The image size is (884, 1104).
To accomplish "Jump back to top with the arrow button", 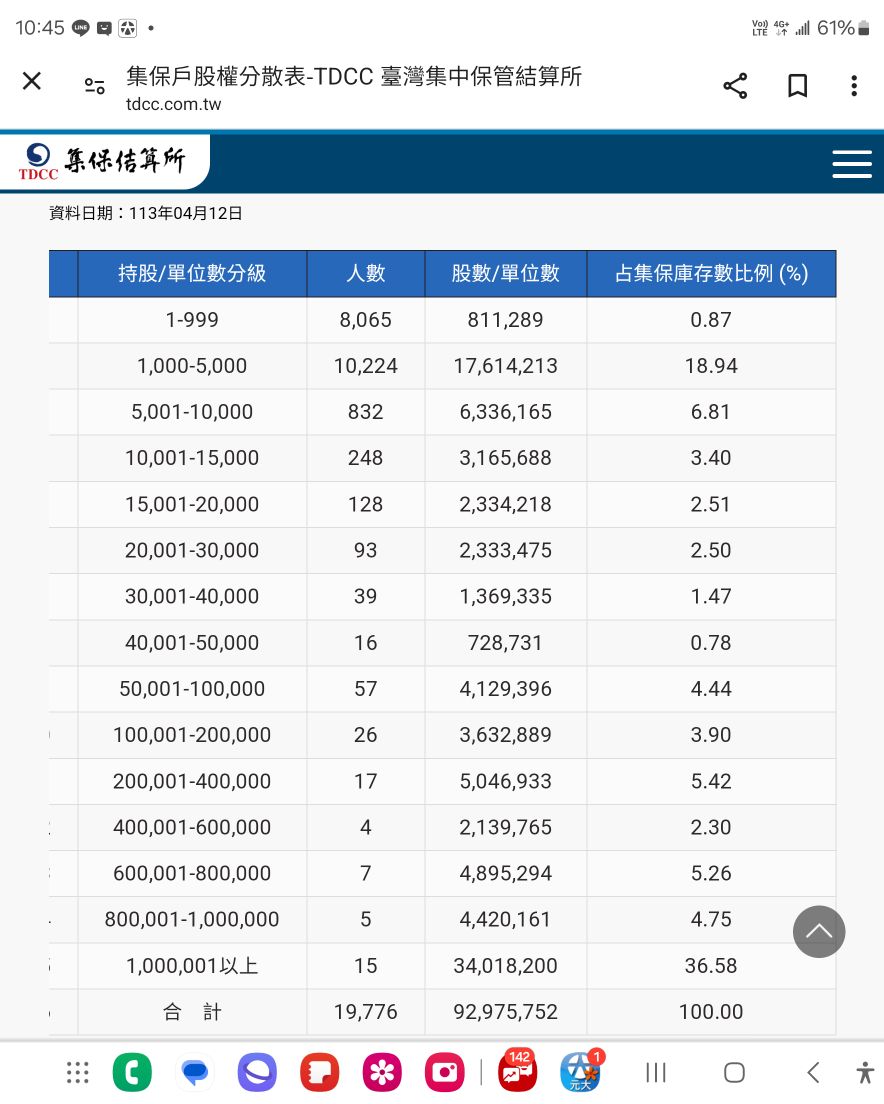I will coord(819,932).
